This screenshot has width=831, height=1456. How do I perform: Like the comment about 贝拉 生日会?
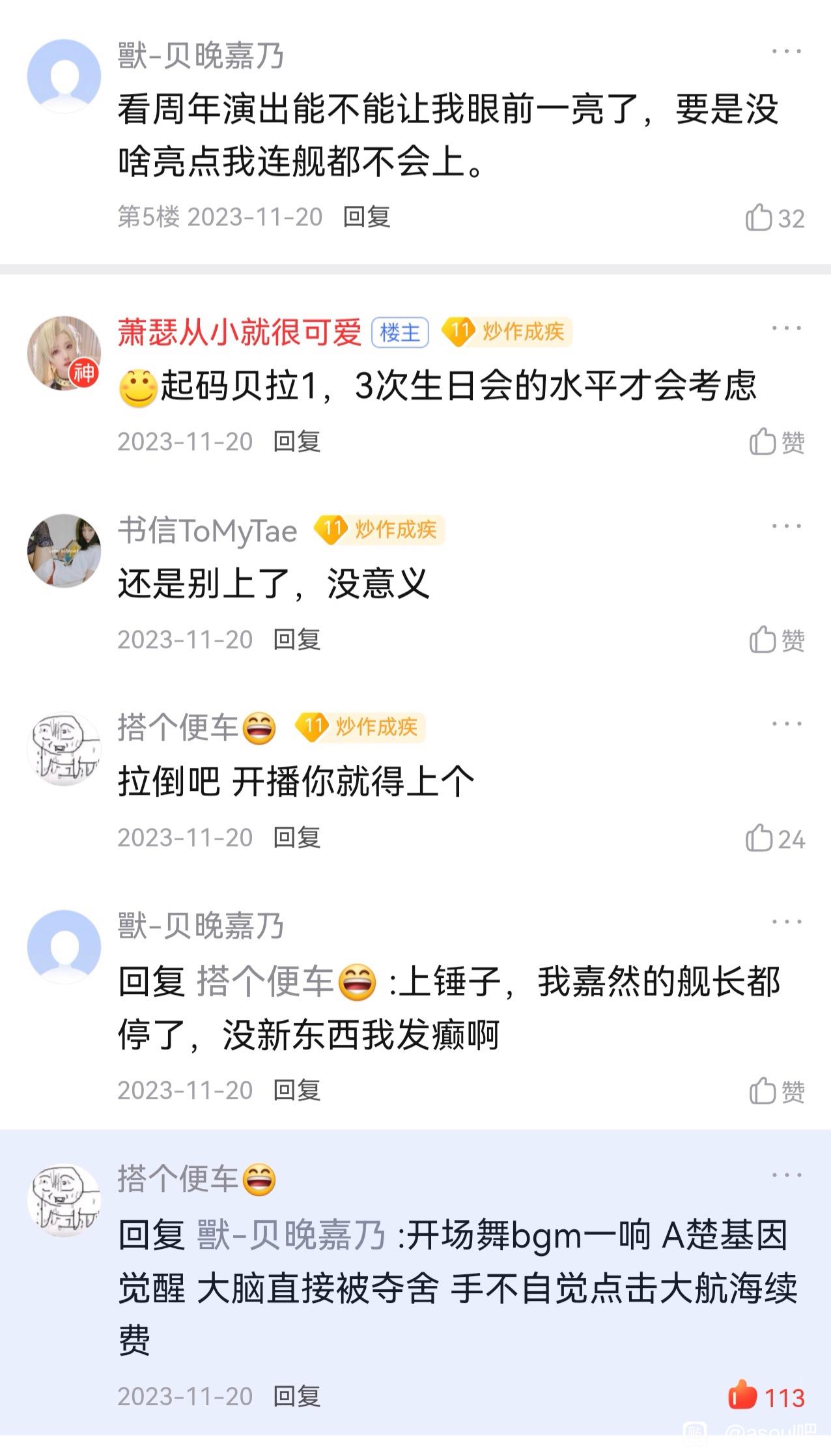click(776, 442)
